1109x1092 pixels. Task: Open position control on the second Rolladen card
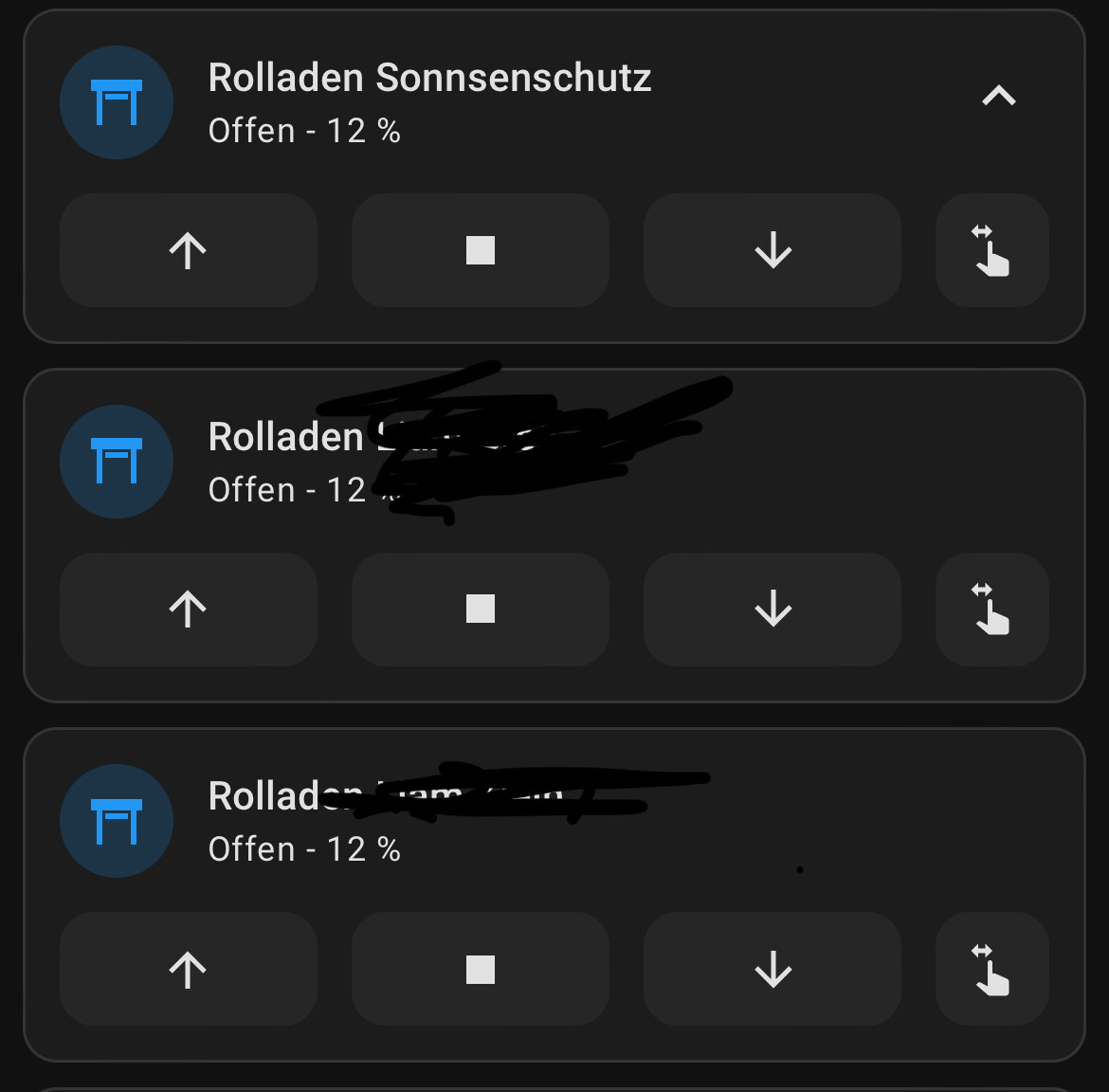coord(991,609)
